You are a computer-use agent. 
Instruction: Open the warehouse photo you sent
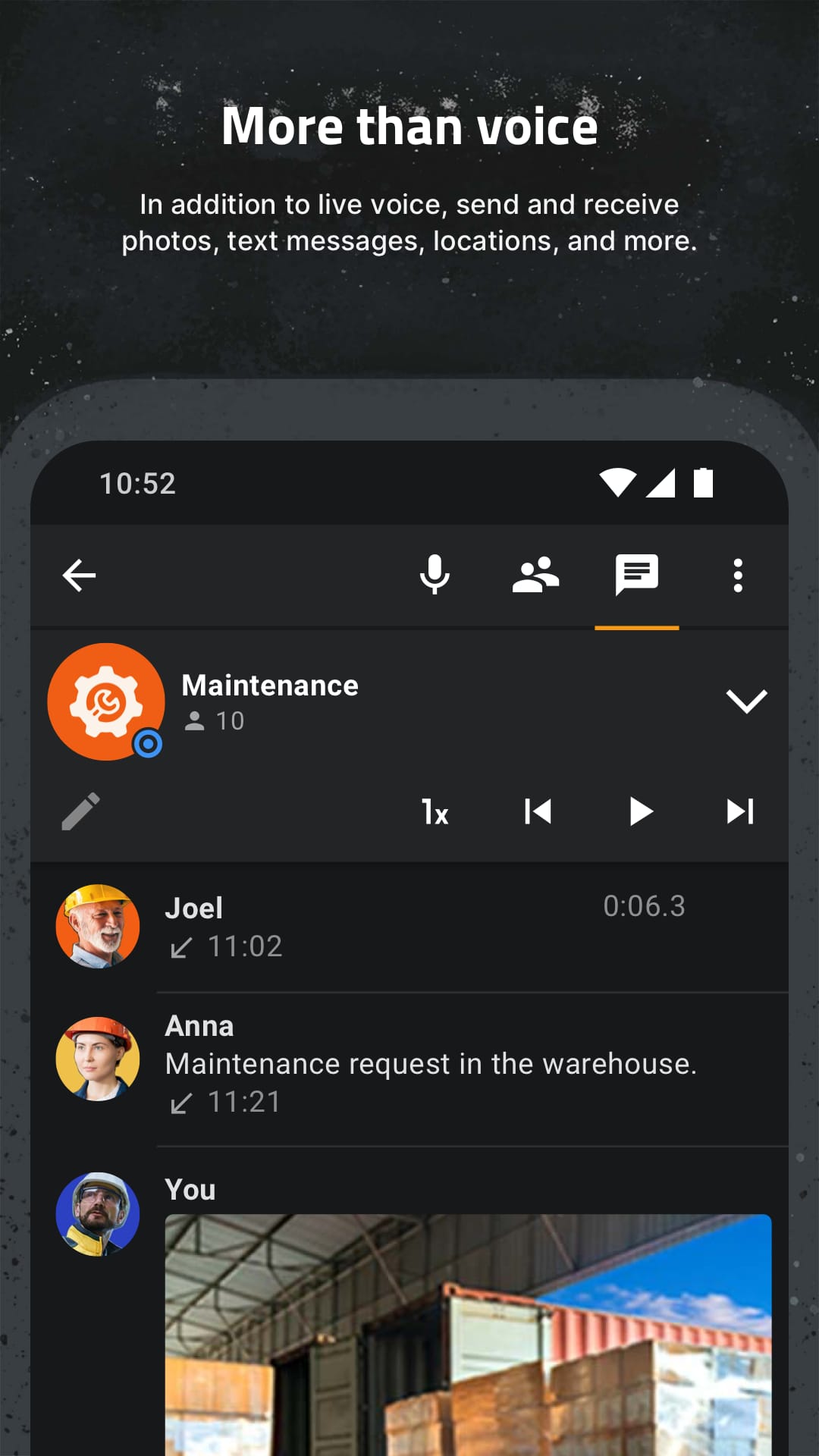point(466,1335)
